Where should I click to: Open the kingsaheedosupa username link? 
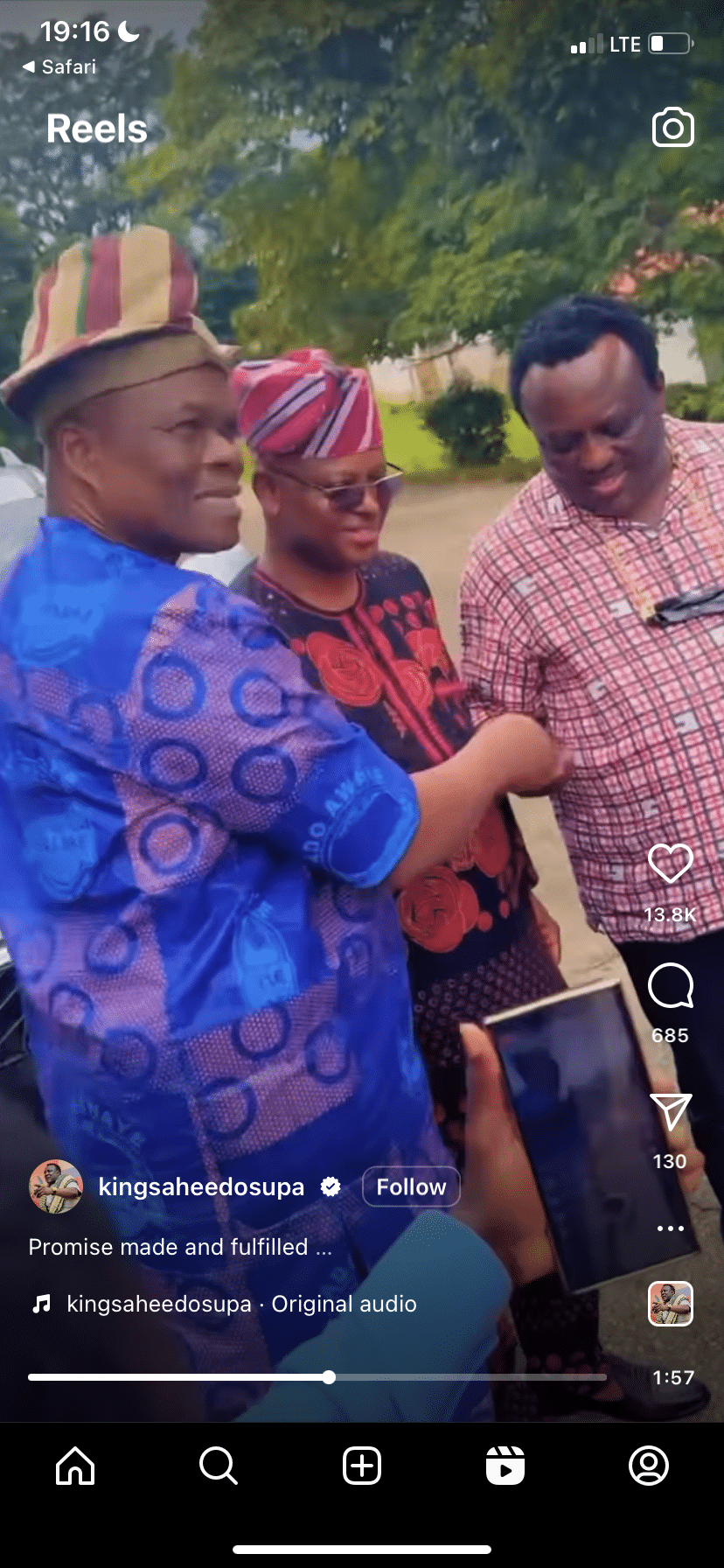[x=201, y=1186]
